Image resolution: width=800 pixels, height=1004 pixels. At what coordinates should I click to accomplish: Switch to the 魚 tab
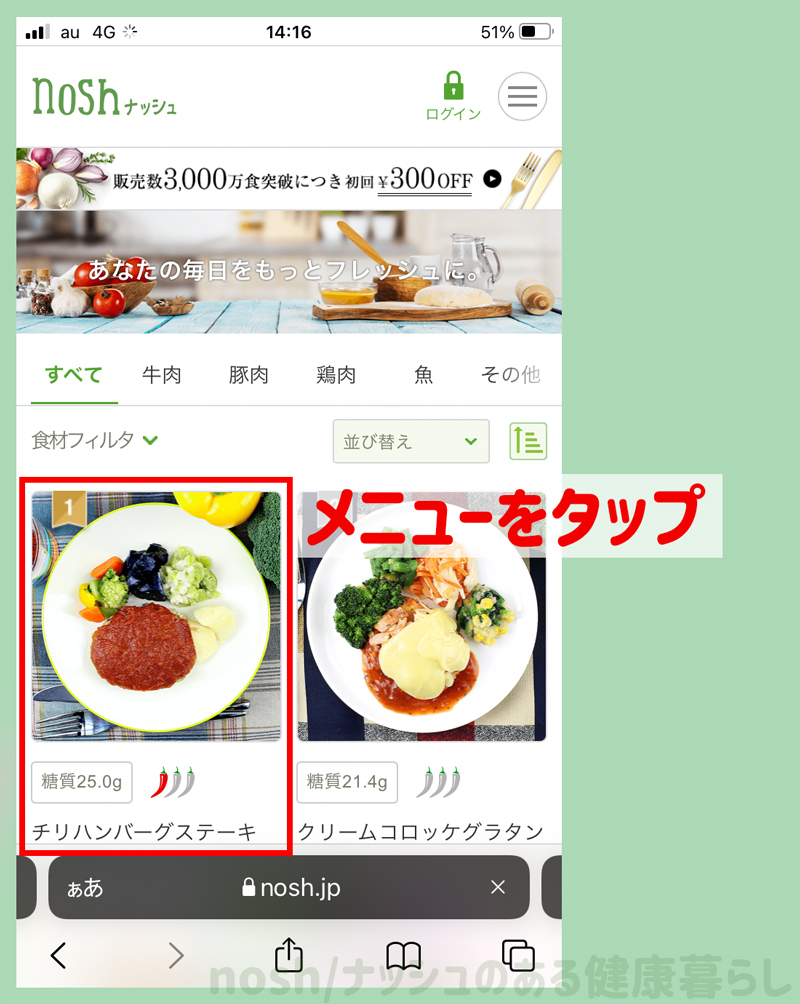click(424, 376)
